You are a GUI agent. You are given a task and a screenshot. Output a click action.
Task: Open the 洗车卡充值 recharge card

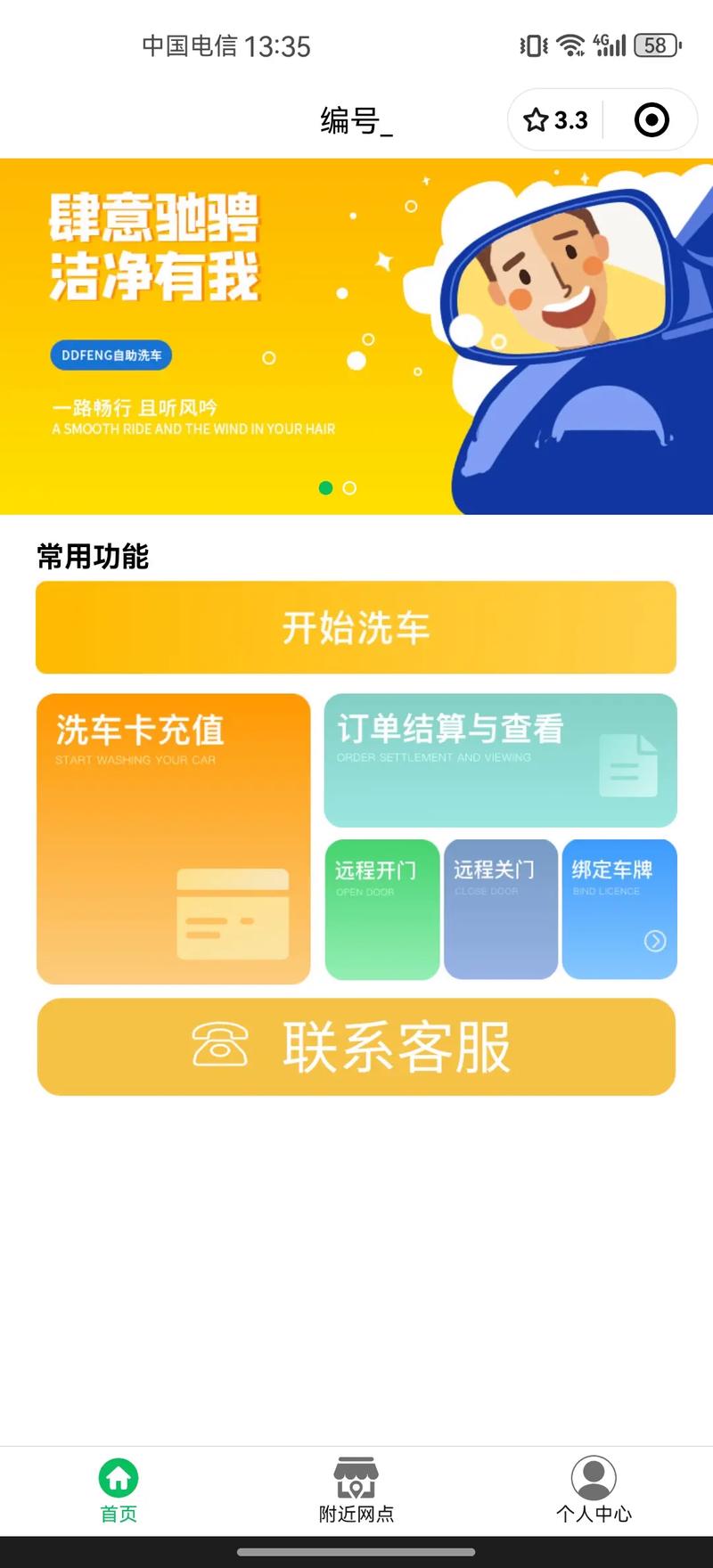click(x=174, y=838)
